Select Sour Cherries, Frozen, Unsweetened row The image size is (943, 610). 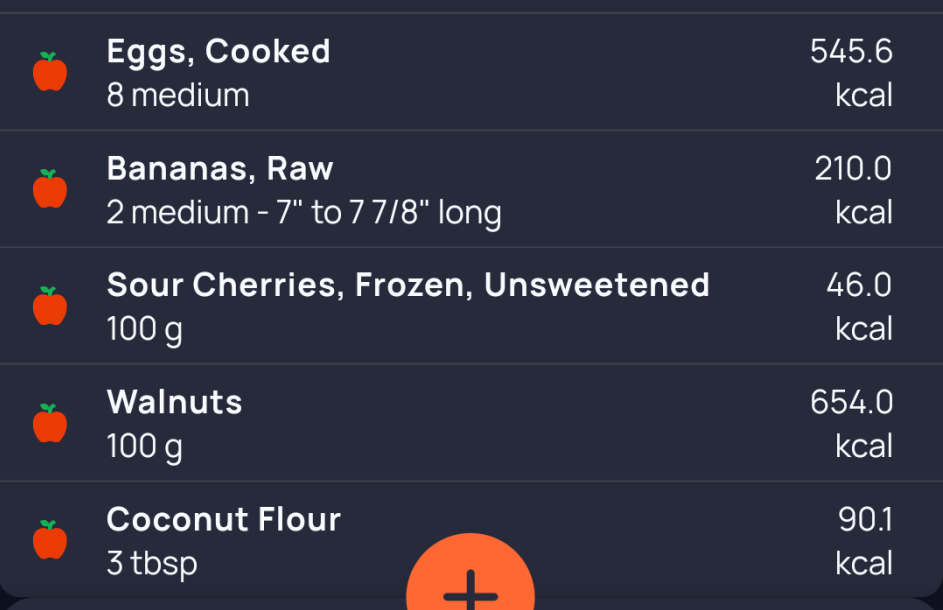pyautogui.click(x=472, y=306)
